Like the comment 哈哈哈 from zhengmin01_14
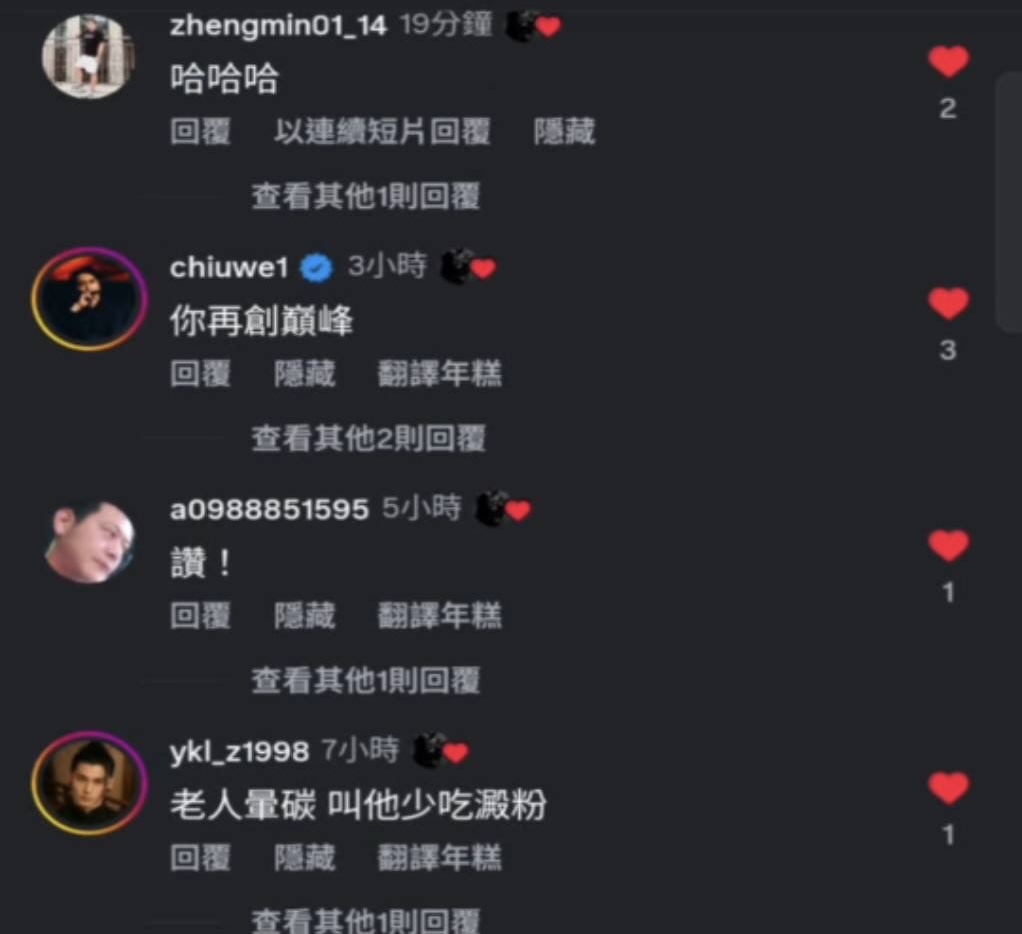This screenshot has height=934, width=1022. 948,62
